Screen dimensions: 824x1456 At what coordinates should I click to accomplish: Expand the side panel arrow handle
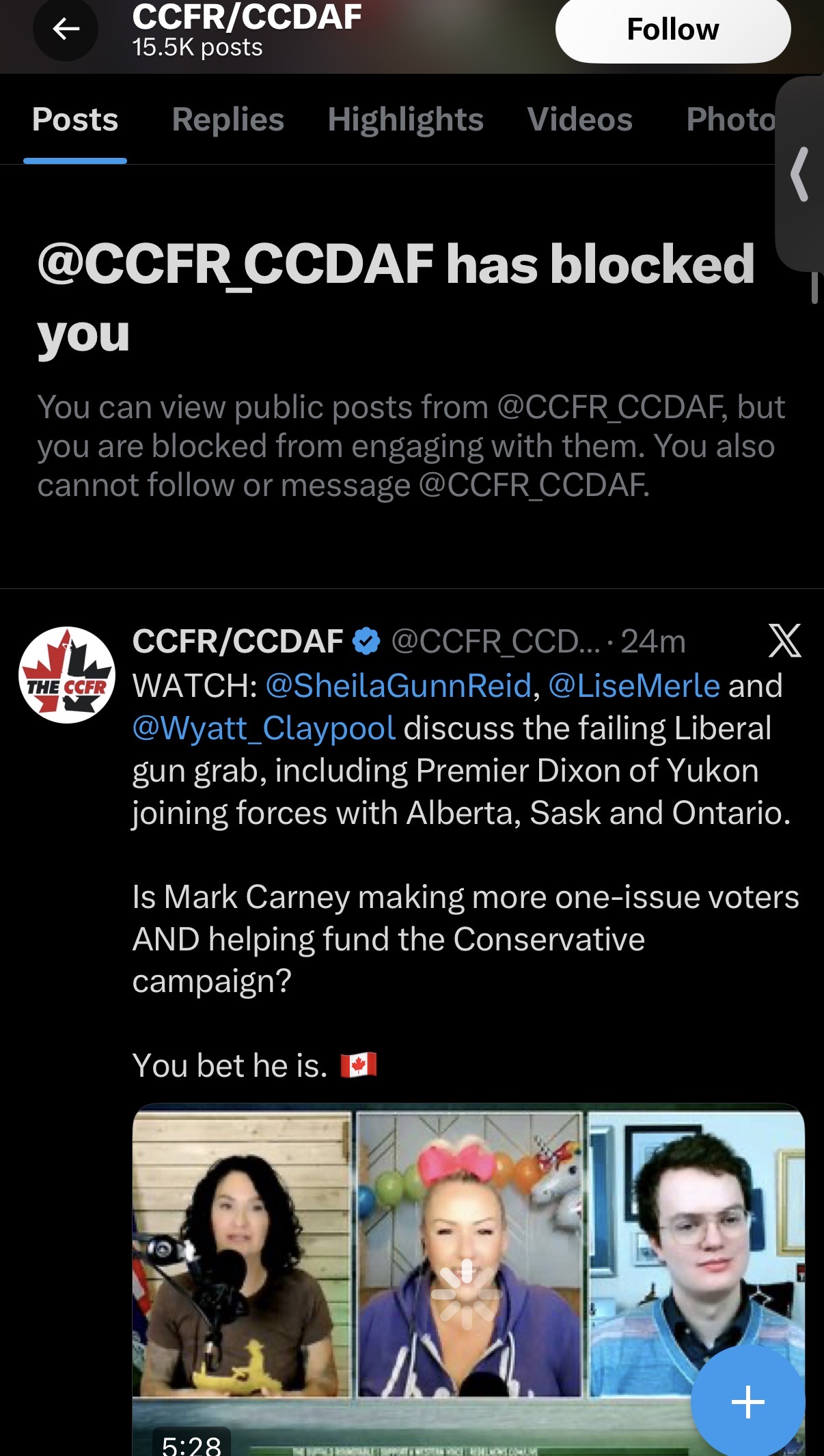tap(800, 174)
